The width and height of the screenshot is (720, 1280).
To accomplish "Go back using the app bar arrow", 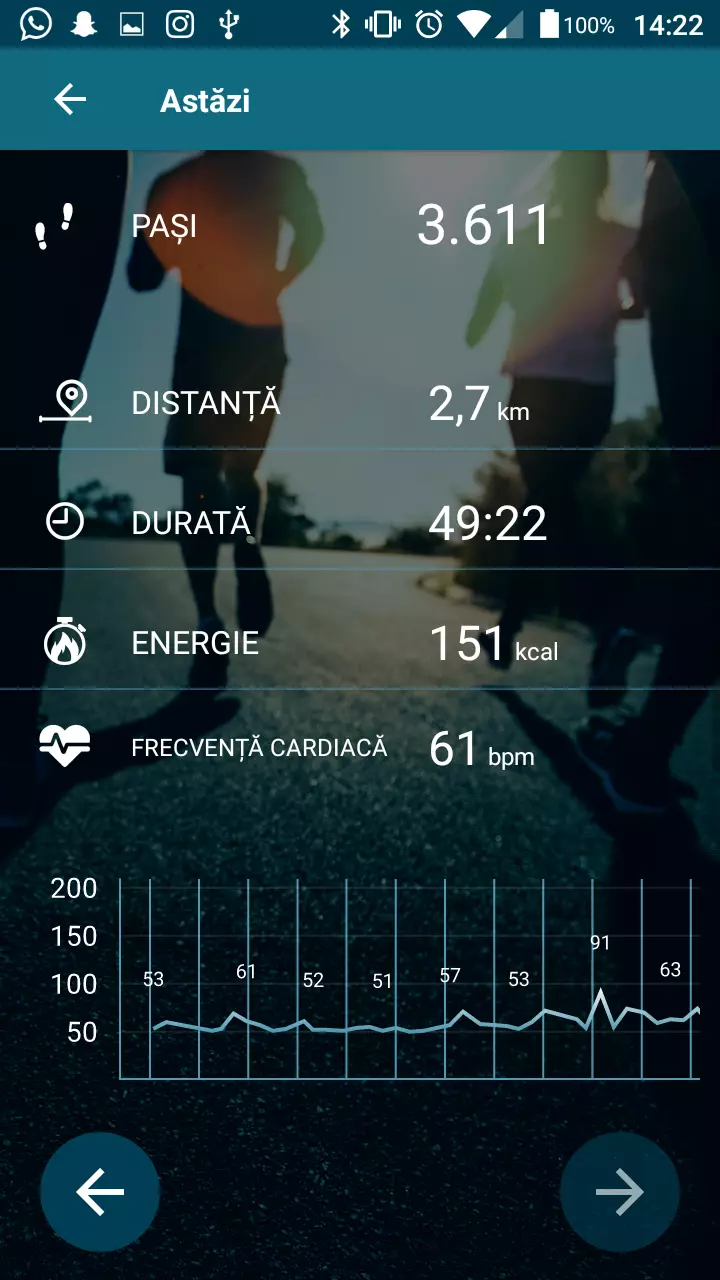I will point(70,100).
